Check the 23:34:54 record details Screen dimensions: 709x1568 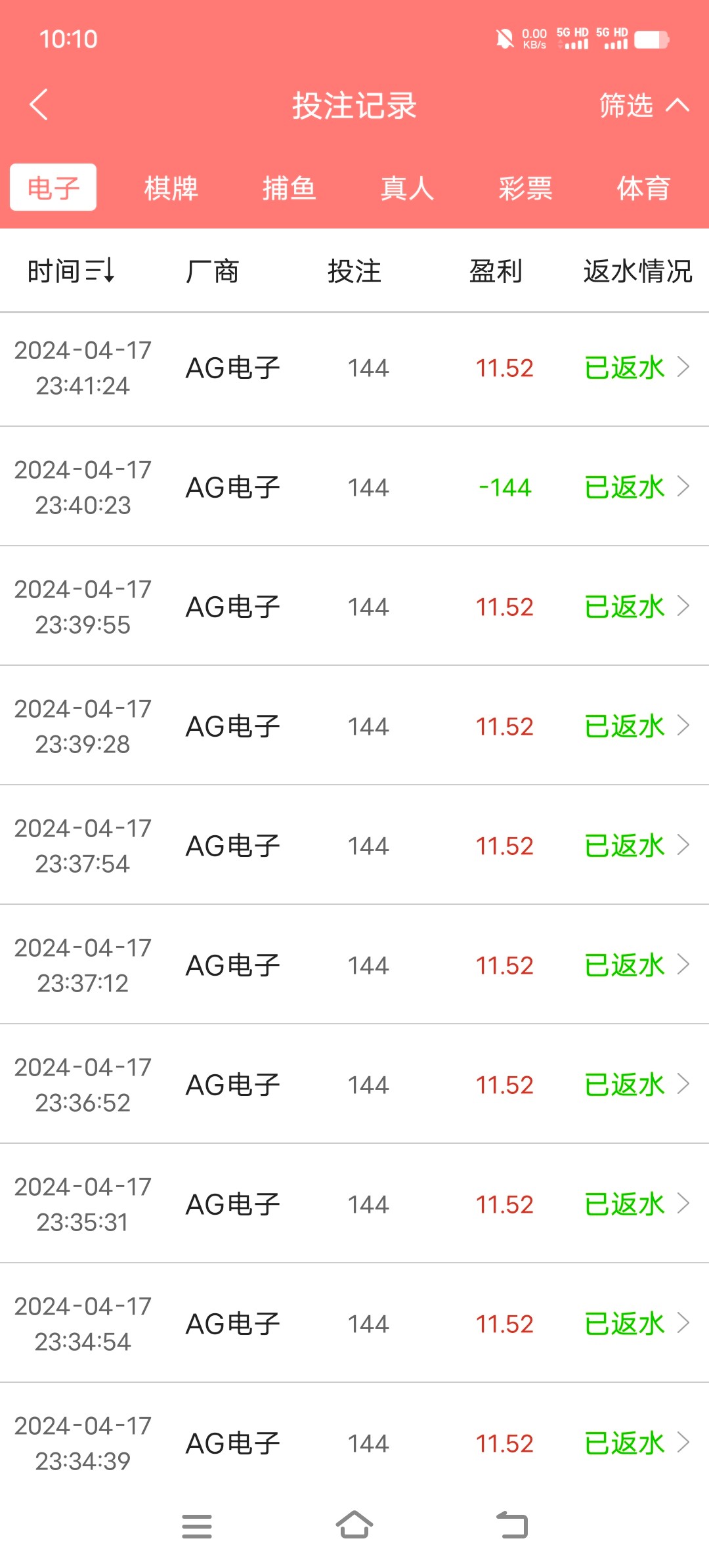[x=354, y=1324]
